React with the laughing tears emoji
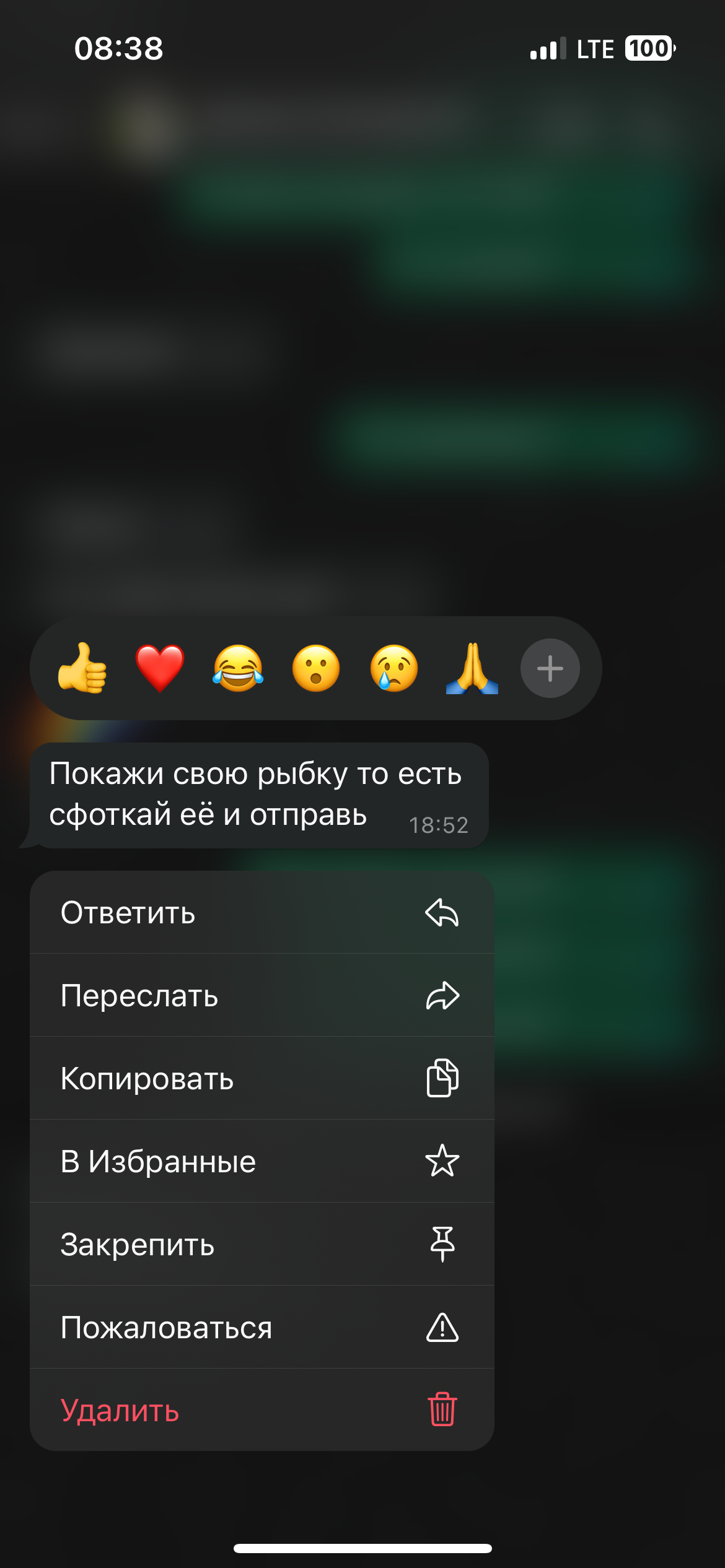Screen dimensions: 725x1568 click(238, 668)
